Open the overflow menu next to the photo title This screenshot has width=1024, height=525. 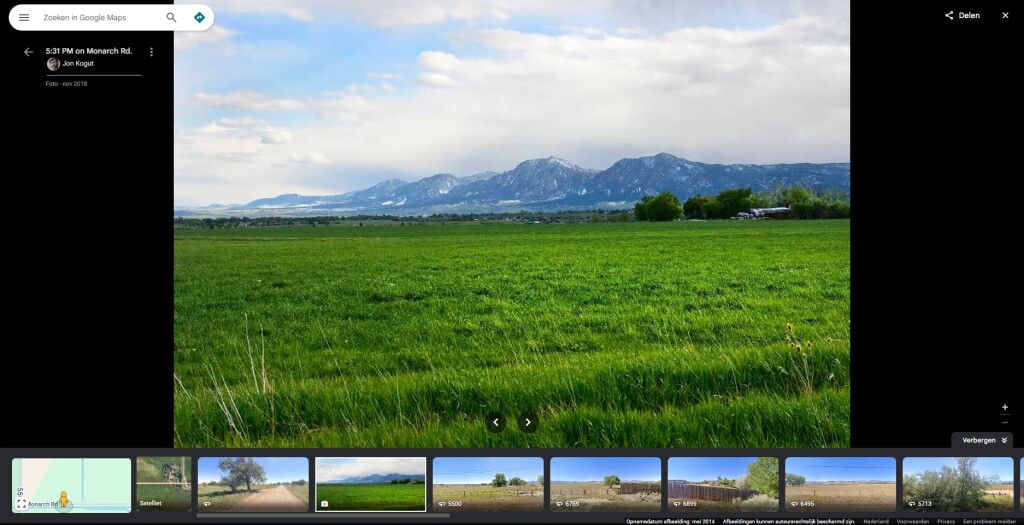coord(151,51)
